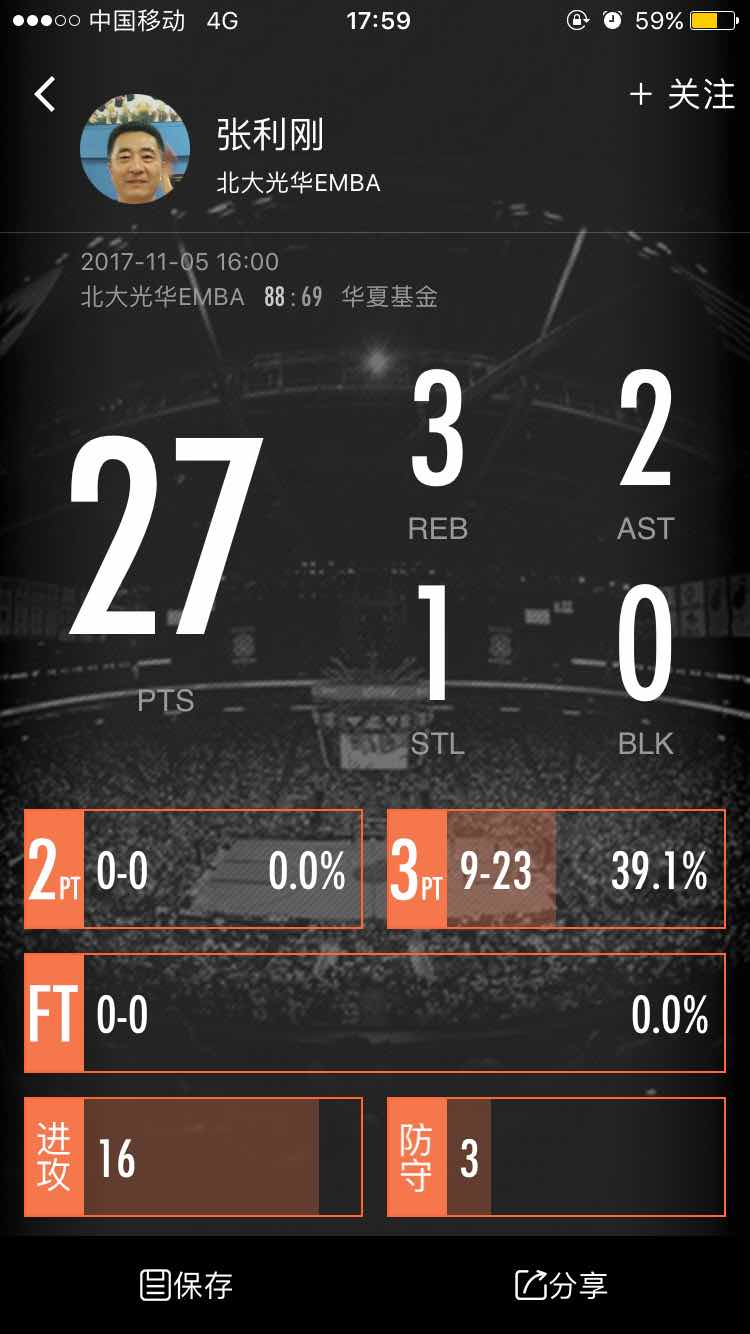Follow 张利刚 via the 关注 button
This screenshot has width=750, height=1334.
point(682,95)
